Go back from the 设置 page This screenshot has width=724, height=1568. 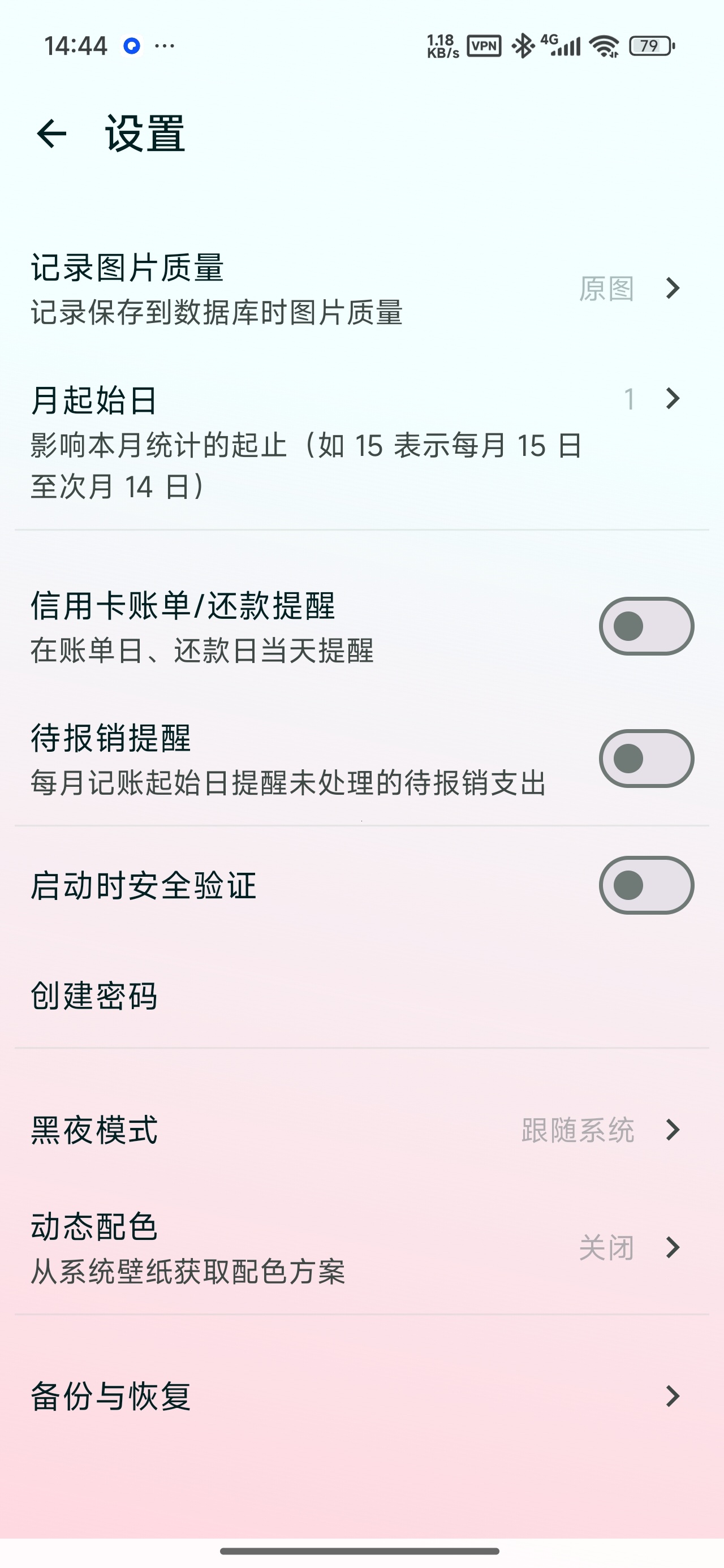52,134
